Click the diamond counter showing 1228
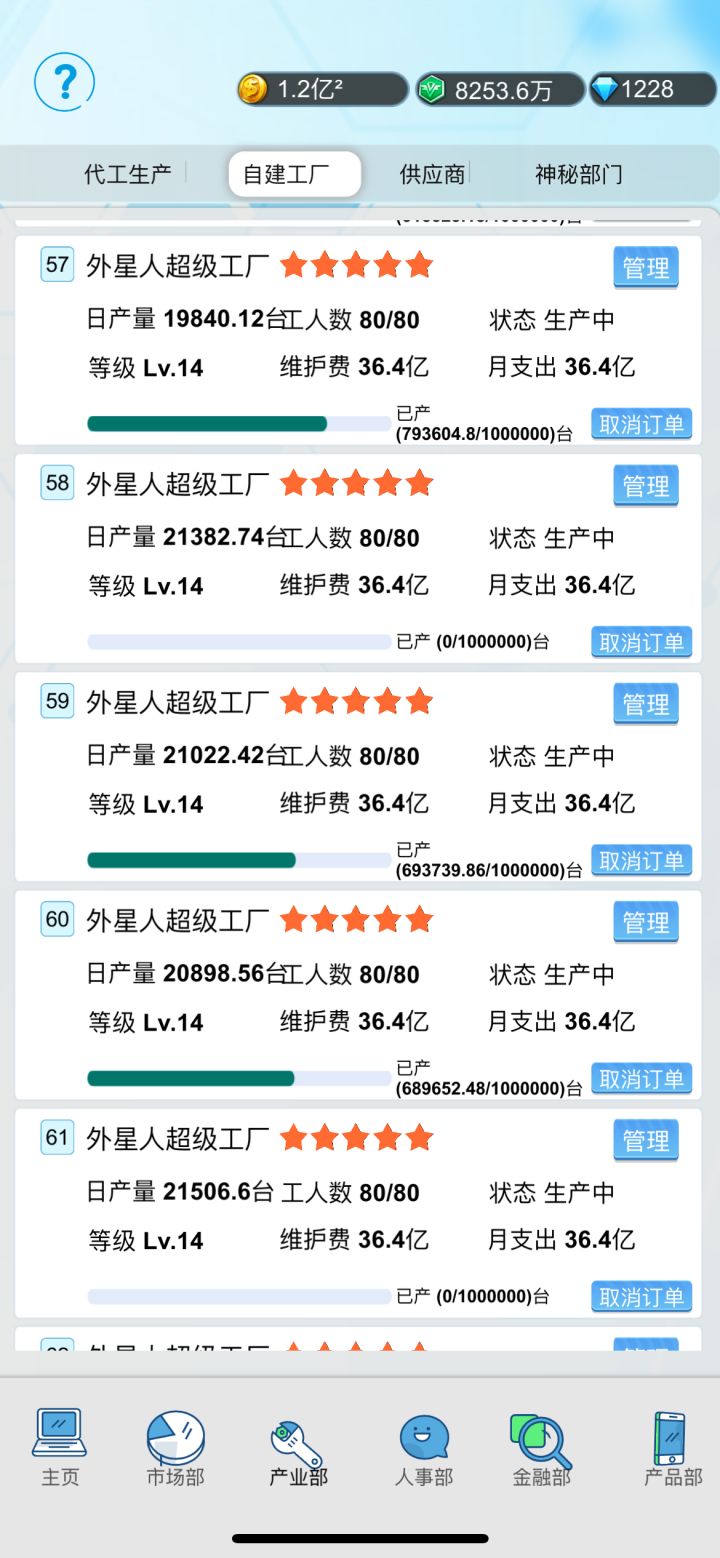This screenshot has width=720, height=1558. pyautogui.click(x=651, y=89)
